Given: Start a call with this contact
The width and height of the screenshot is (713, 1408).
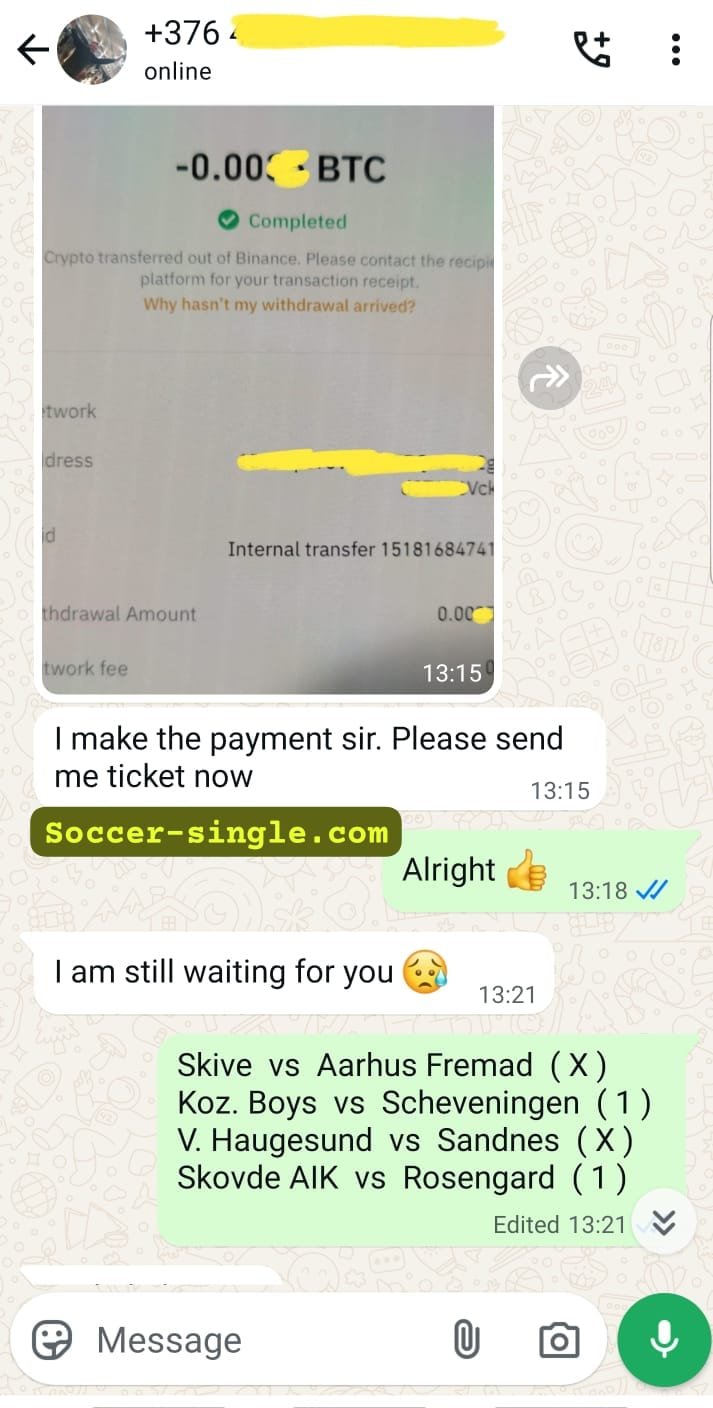Looking at the screenshot, I should click(591, 49).
